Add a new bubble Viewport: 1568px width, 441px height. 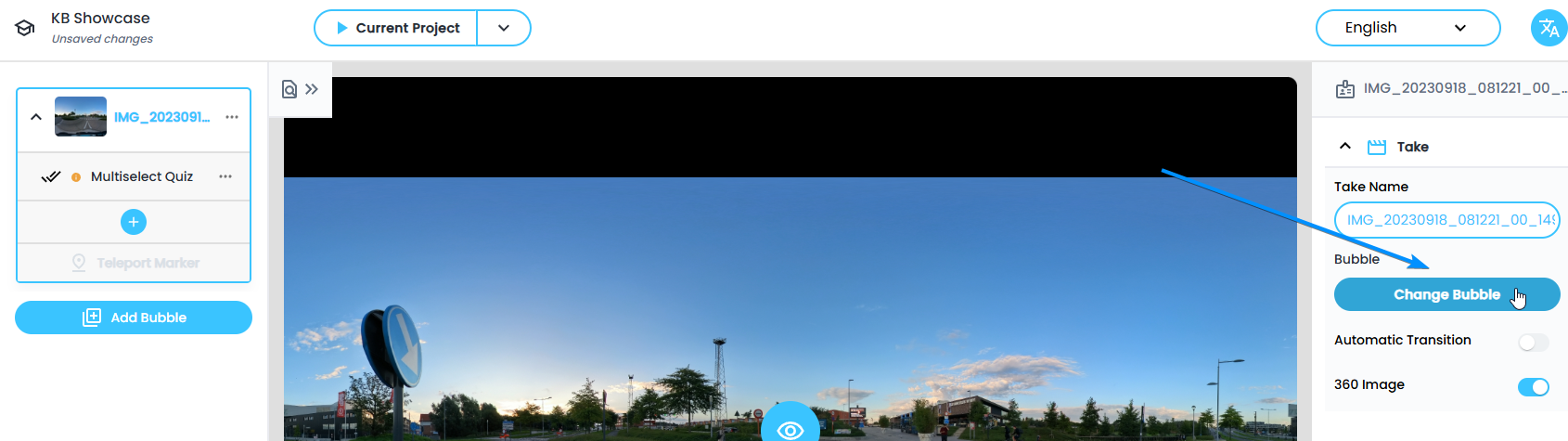pyautogui.click(x=134, y=318)
